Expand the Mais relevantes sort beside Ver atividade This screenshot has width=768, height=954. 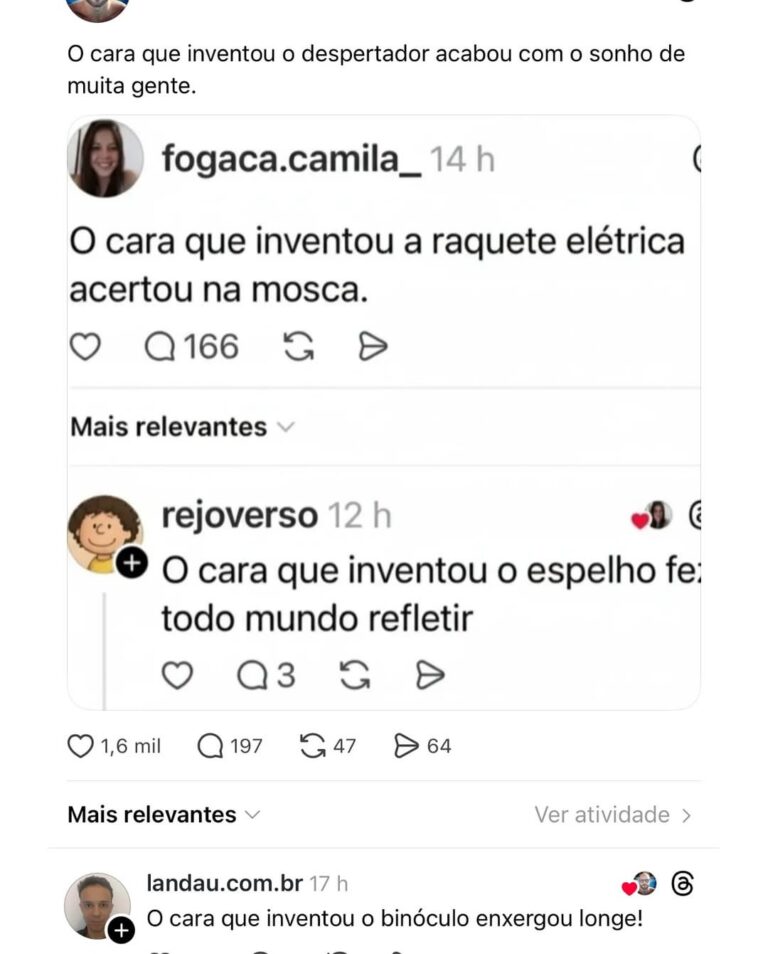164,815
